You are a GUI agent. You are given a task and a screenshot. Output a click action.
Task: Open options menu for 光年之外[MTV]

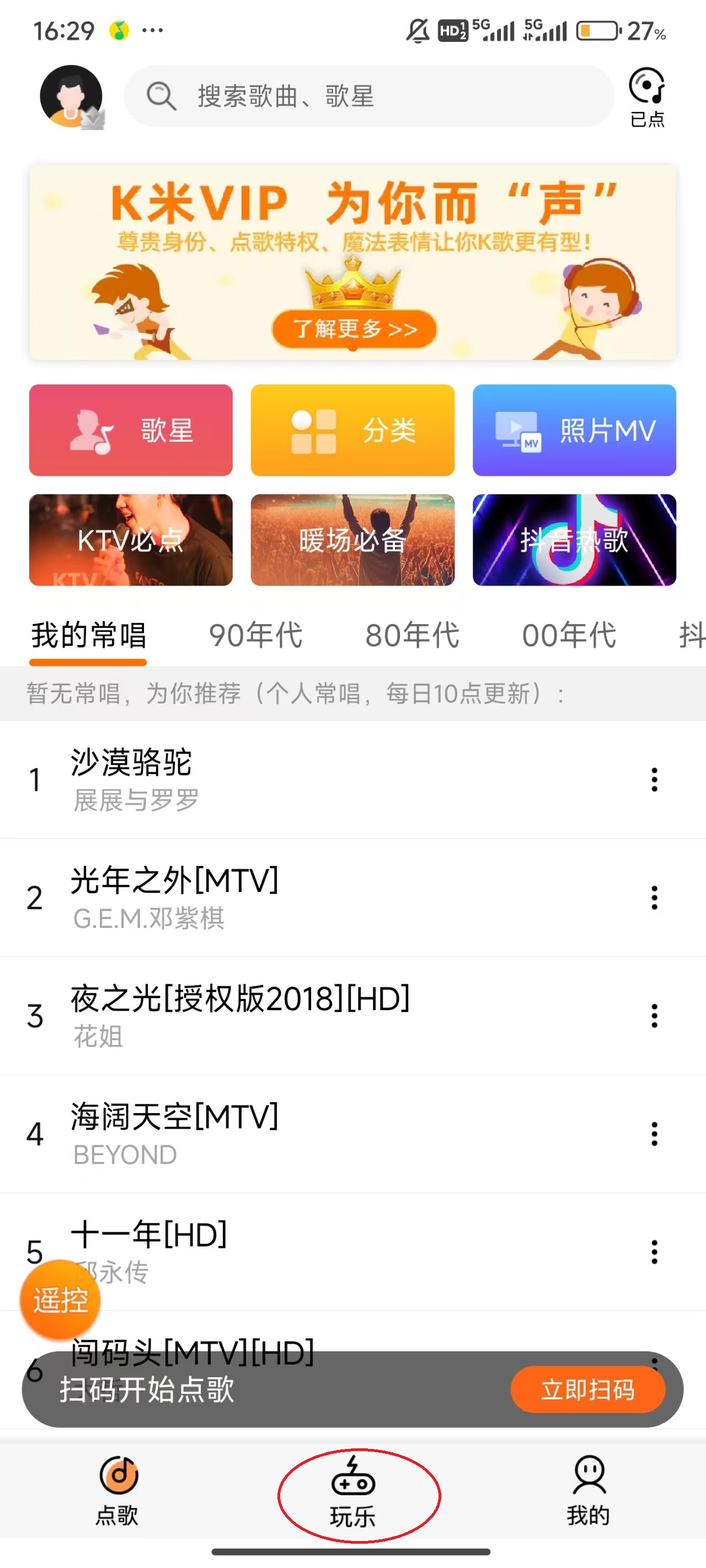(654, 897)
